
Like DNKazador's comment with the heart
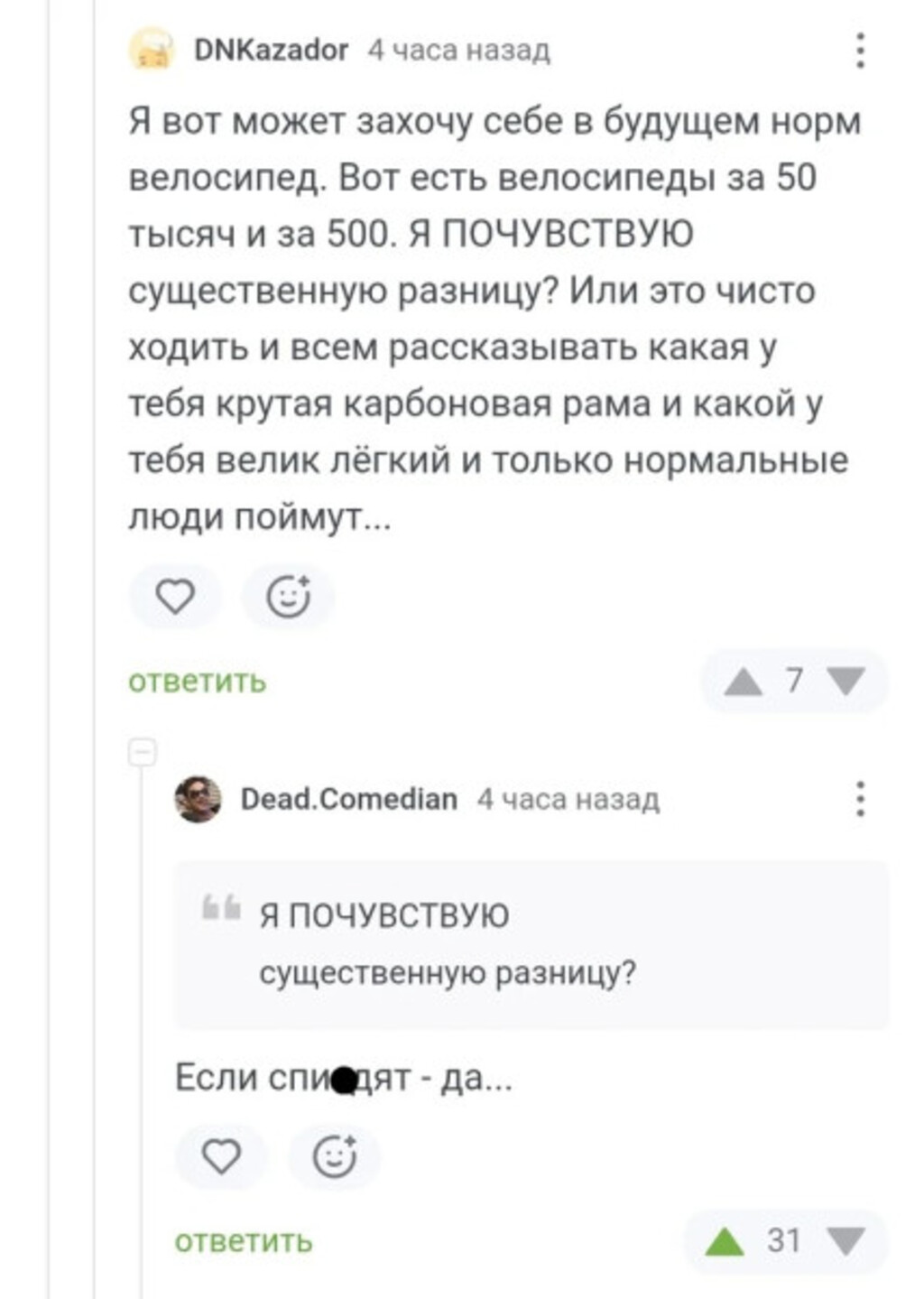[175, 597]
